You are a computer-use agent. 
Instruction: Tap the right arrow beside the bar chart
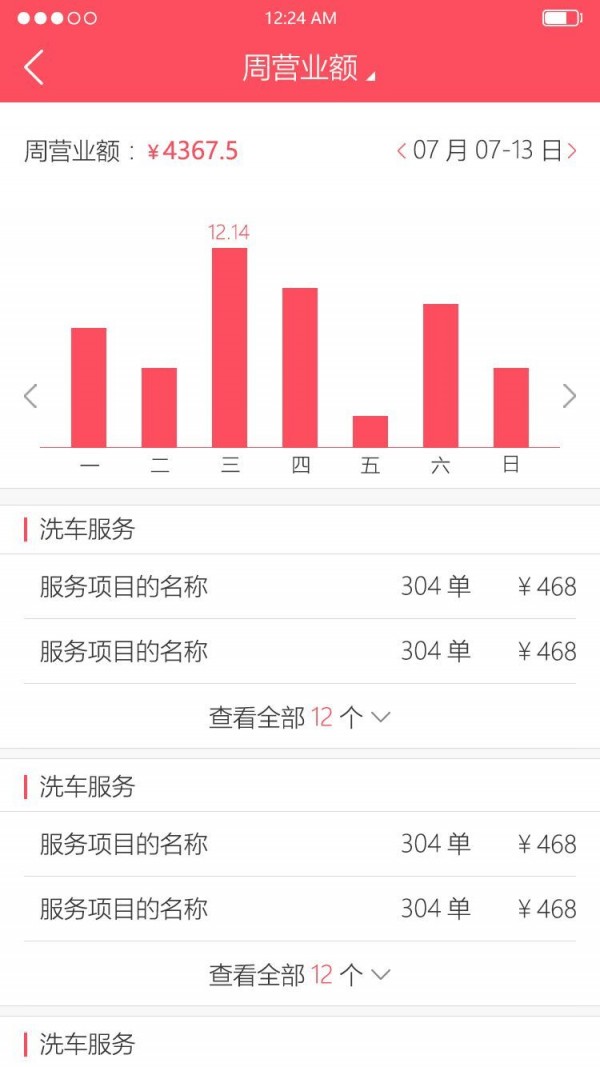click(569, 396)
